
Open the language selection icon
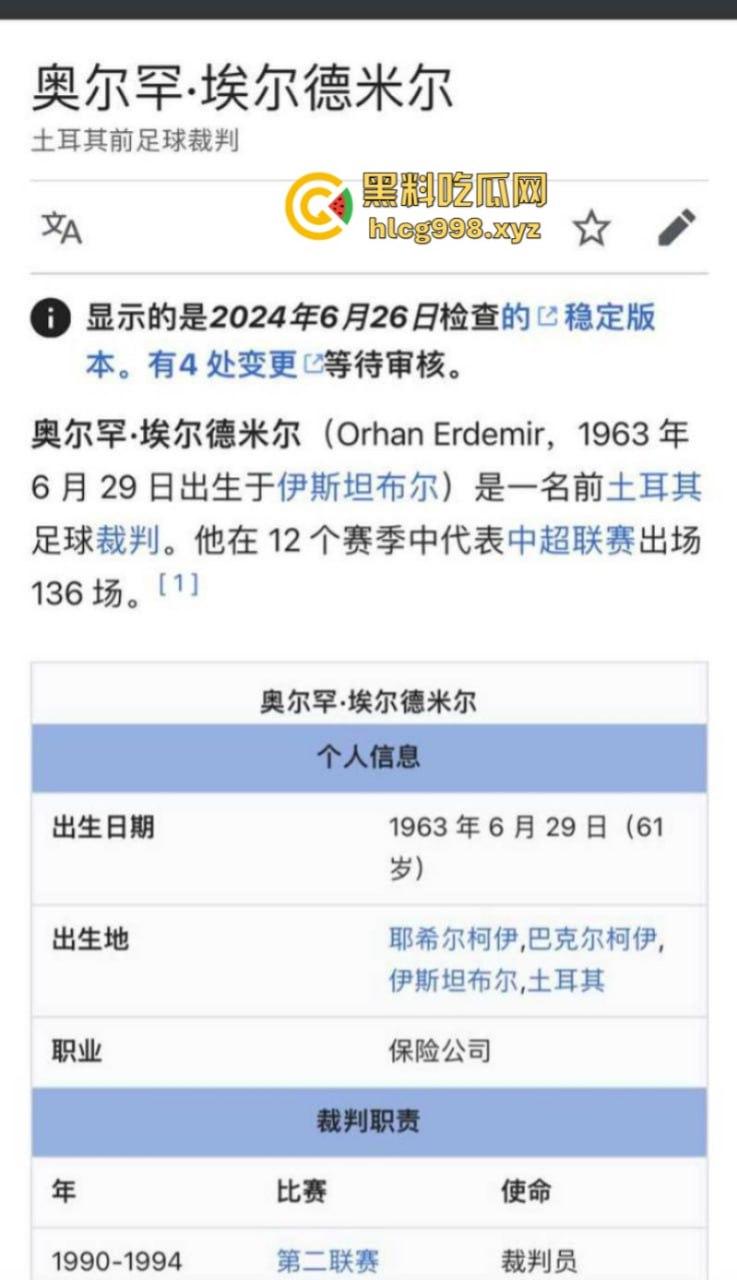pyautogui.click(x=61, y=228)
